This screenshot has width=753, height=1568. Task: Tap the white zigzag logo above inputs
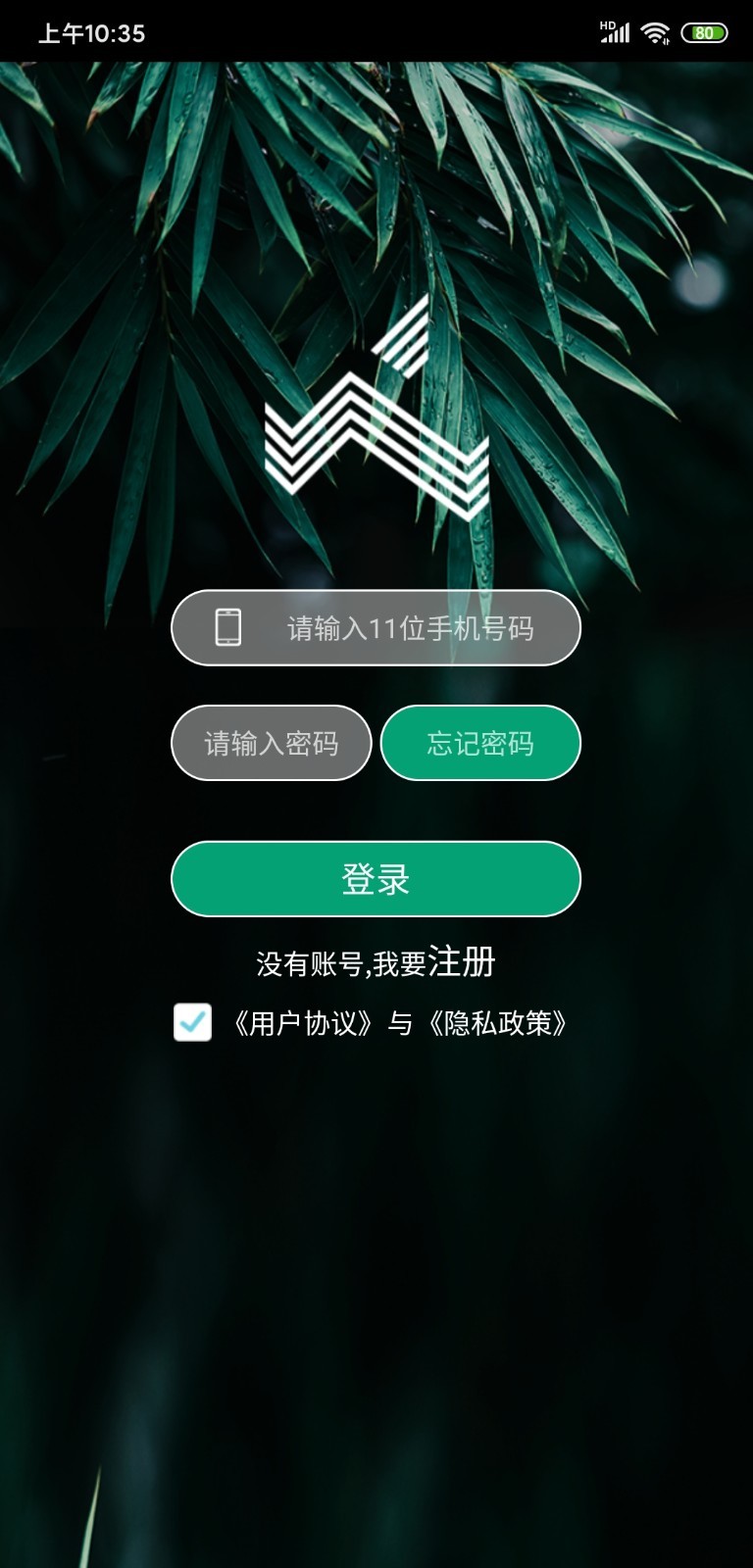[x=376, y=412]
